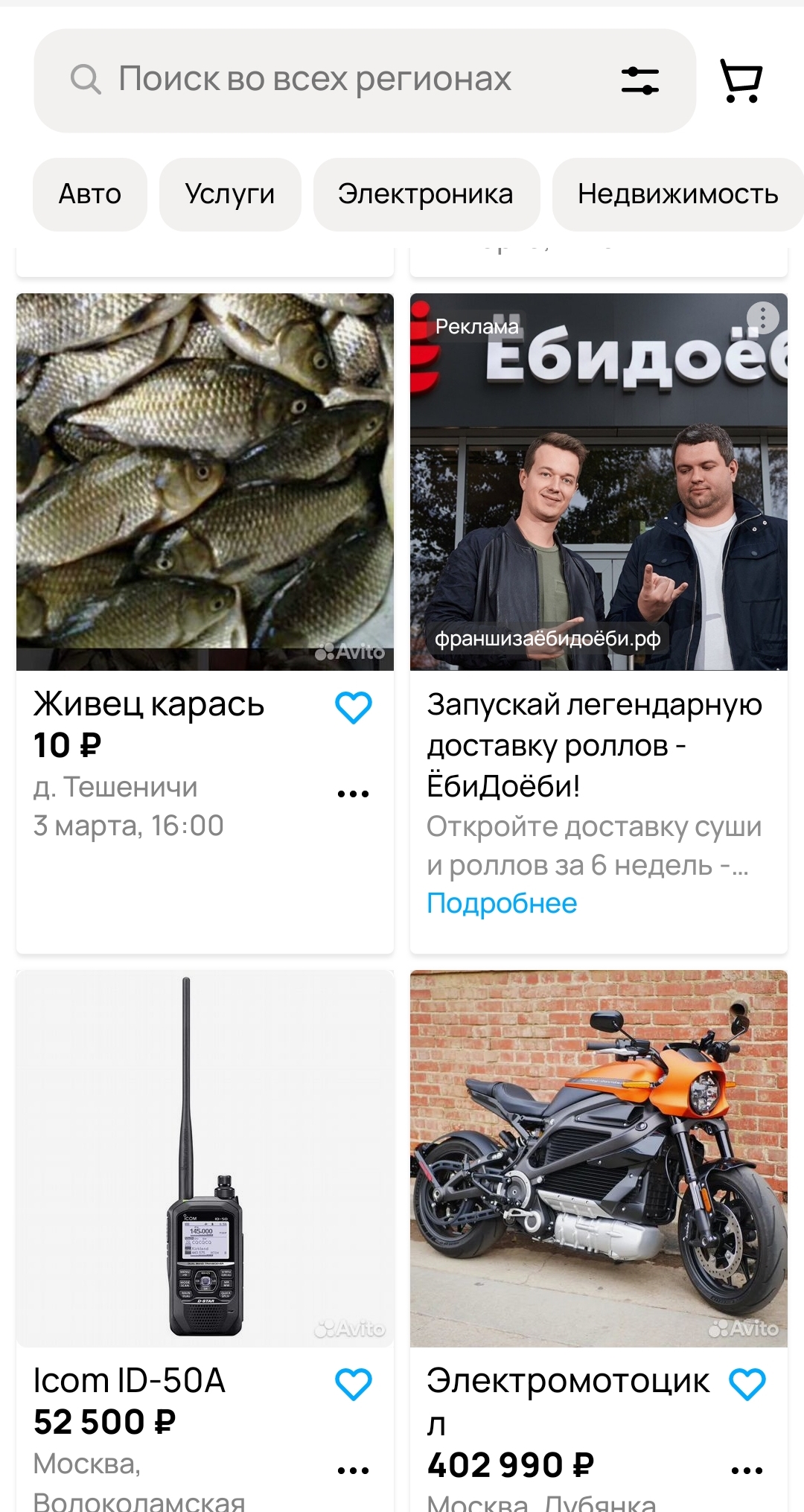
Task: Select the Услуги category chip
Action: [x=230, y=194]
